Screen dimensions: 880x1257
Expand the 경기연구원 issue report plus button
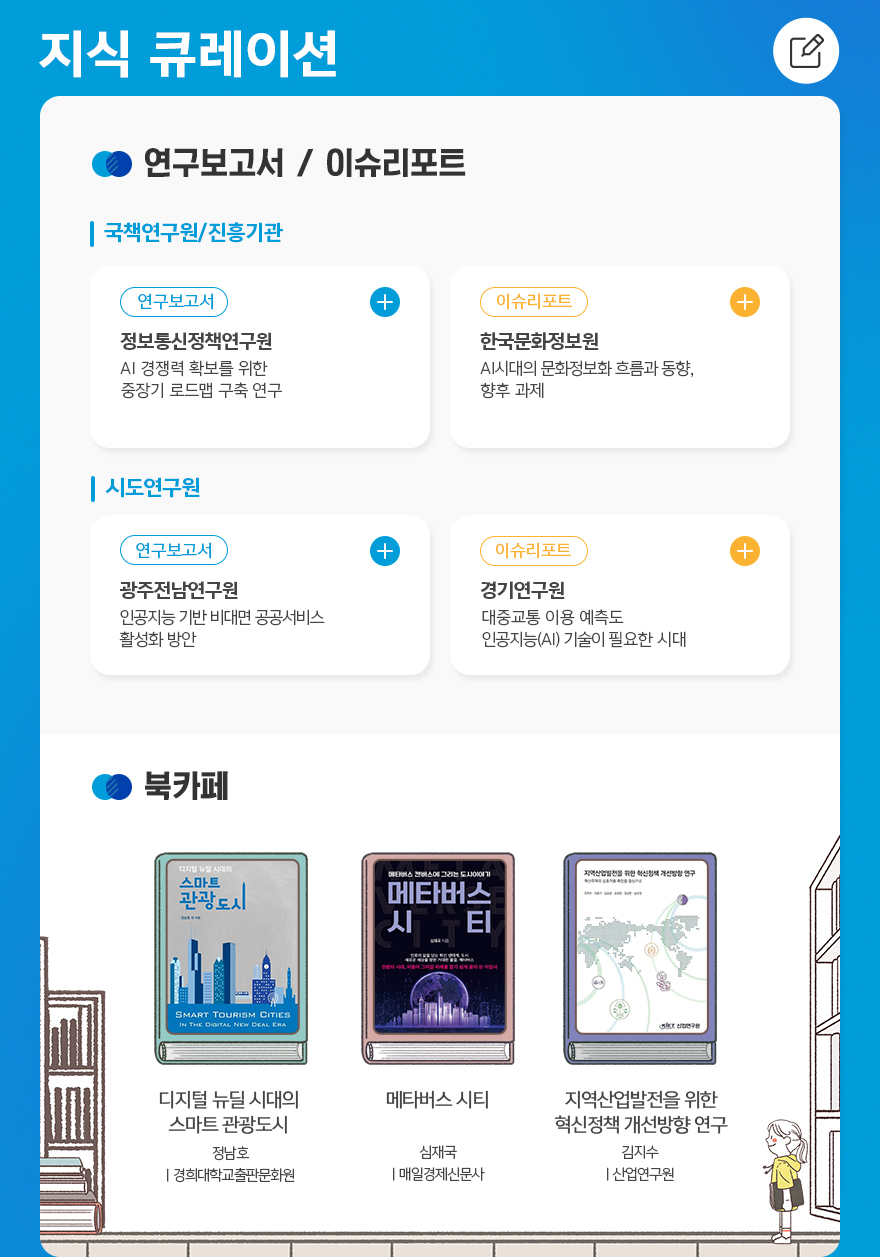pyautogui.click(x=745, y=551)
